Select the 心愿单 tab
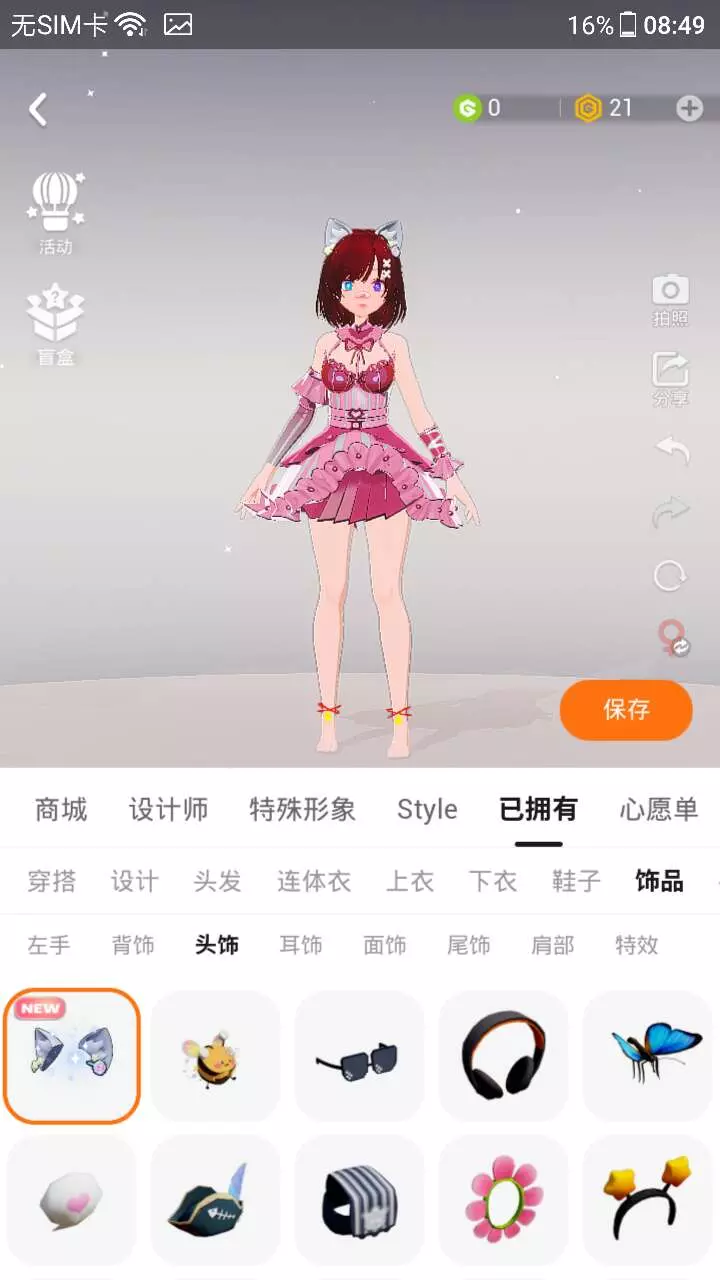The image size is (720, 1280). [x=658, y=809]
